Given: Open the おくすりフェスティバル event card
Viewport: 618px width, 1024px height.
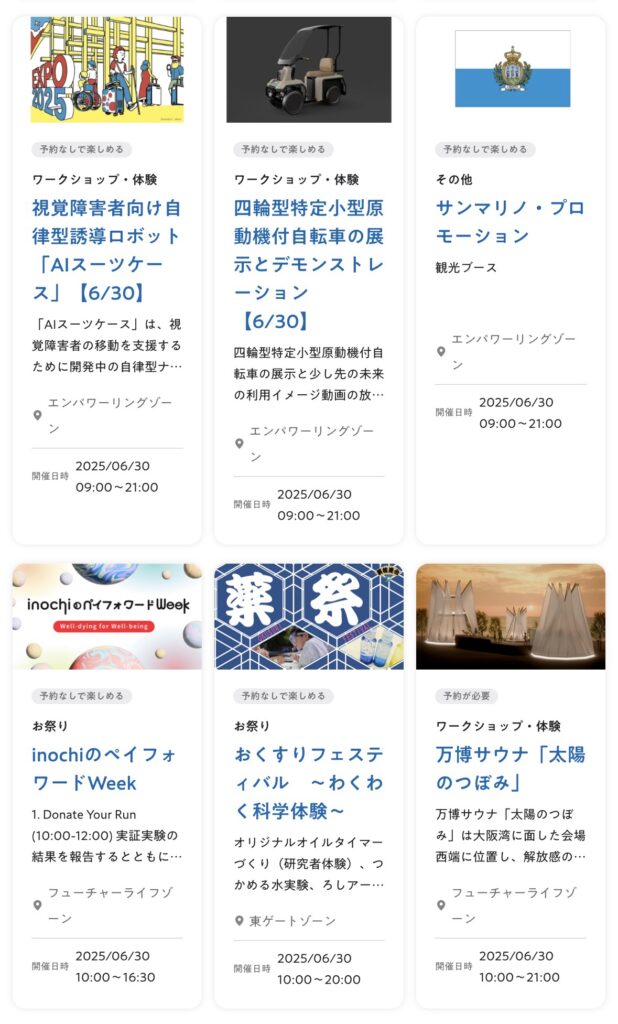Looking at the screenshot, I should point(308,782).
